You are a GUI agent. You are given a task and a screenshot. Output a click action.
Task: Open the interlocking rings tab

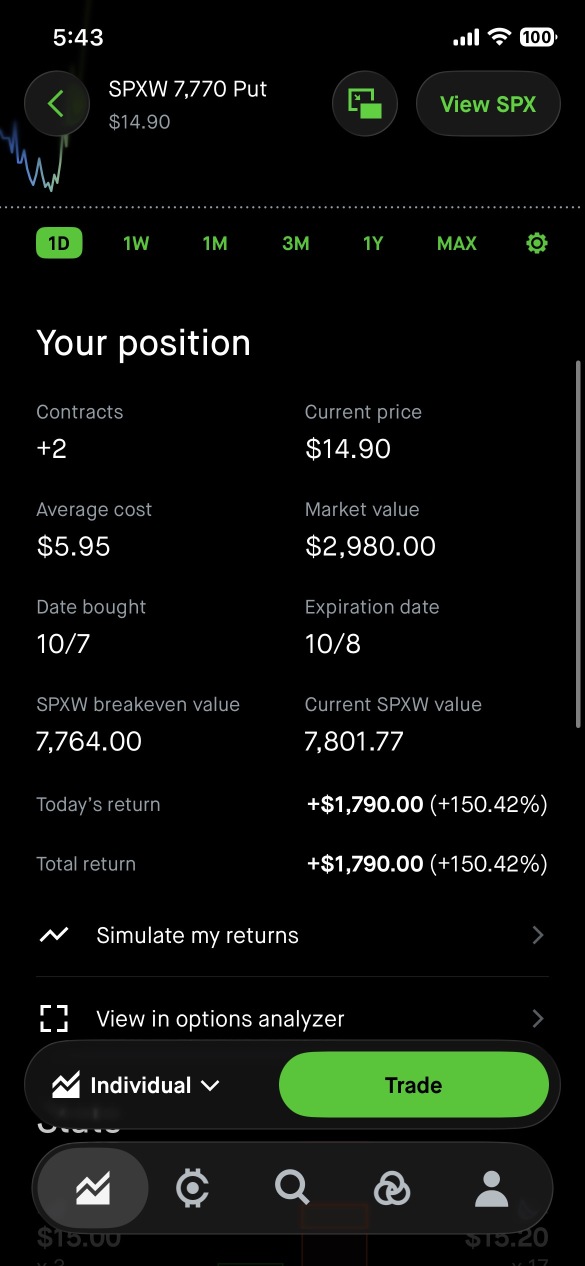(392, 1189)
